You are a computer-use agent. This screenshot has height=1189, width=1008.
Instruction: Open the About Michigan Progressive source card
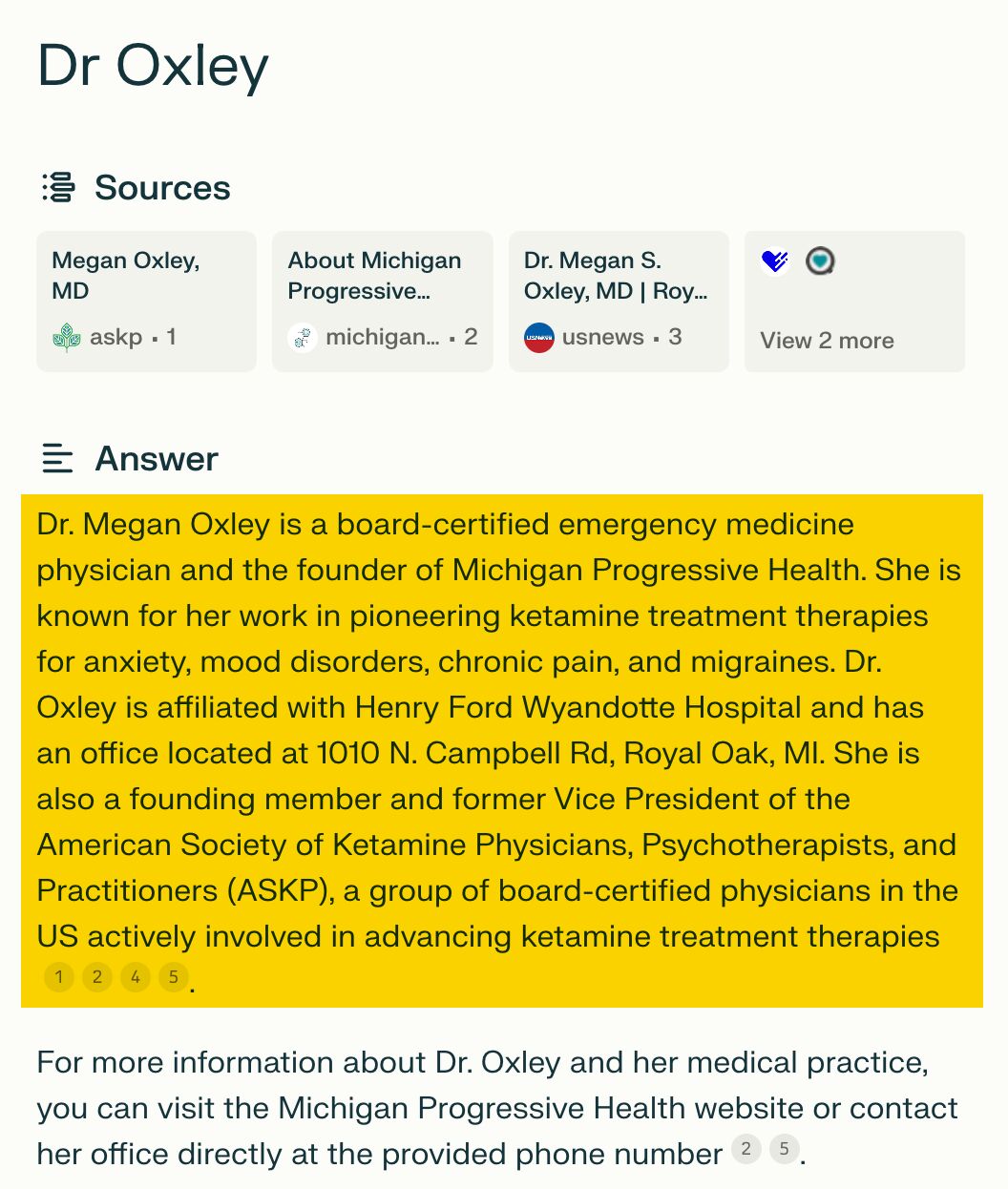382,301
